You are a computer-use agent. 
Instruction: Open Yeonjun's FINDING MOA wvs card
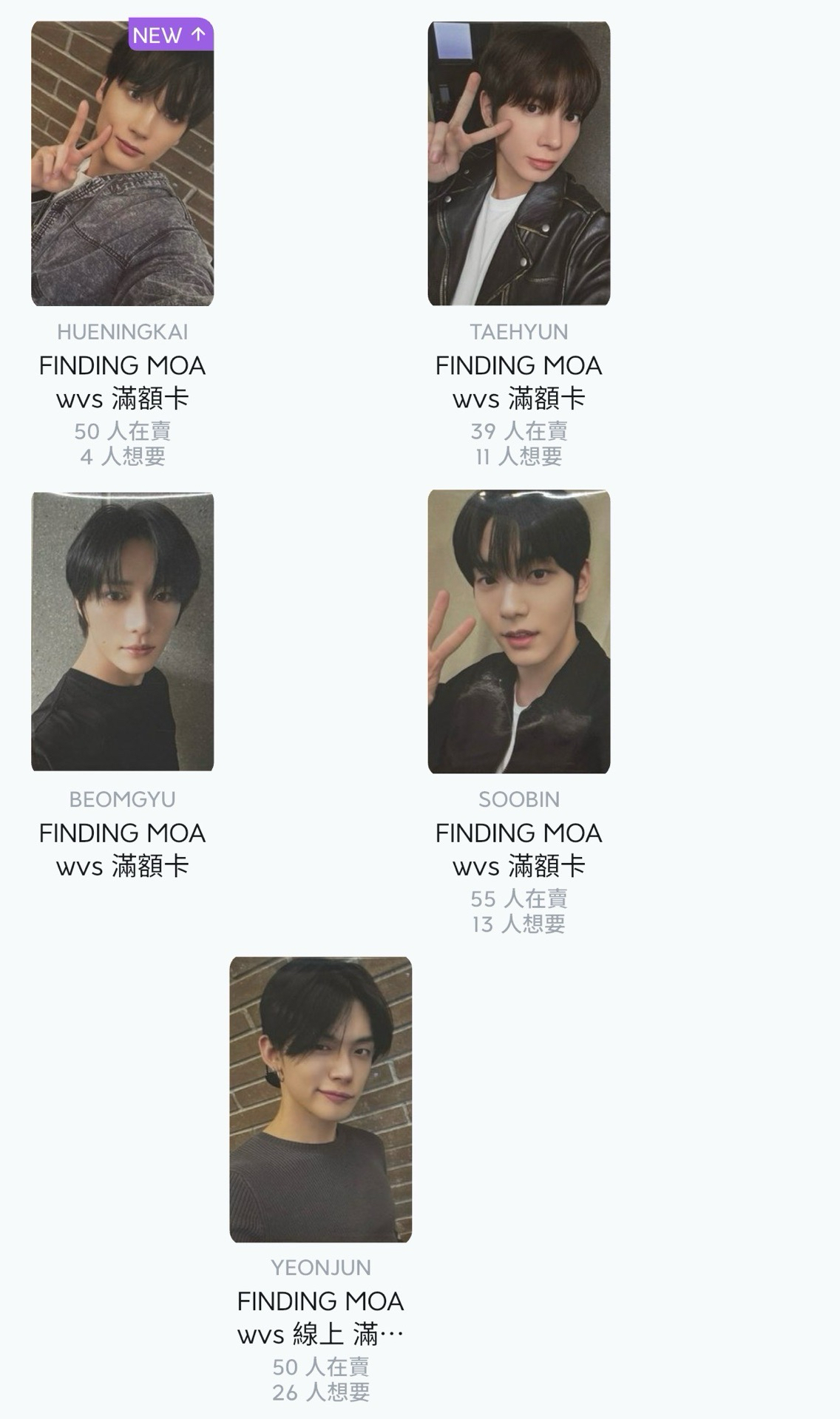click(x=320, y=1100)
